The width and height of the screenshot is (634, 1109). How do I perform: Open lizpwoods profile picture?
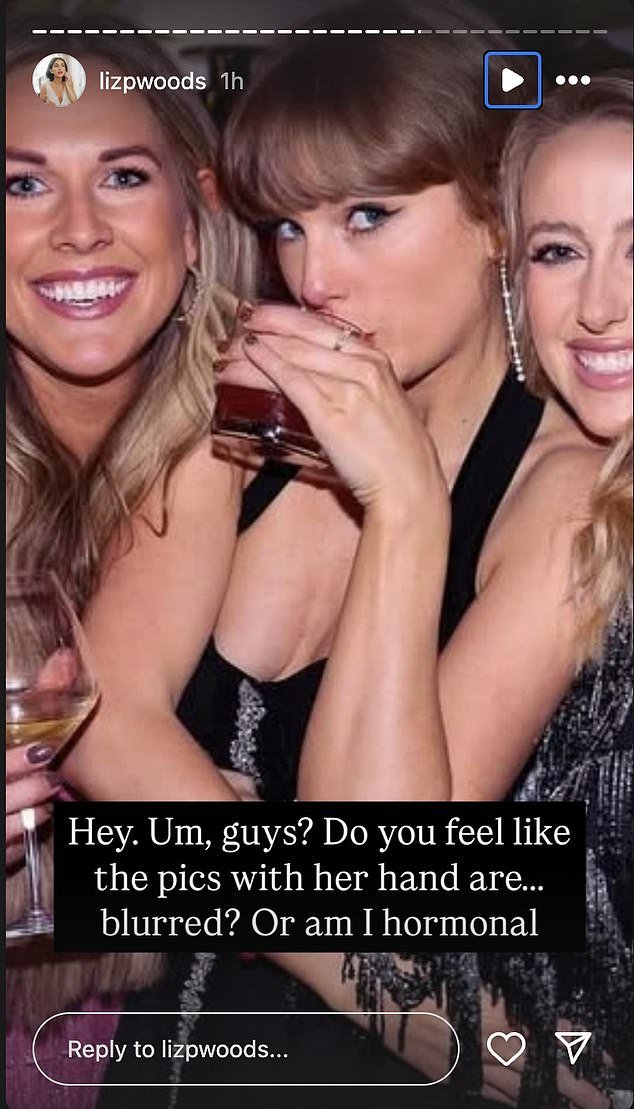[x=59, y=80]
